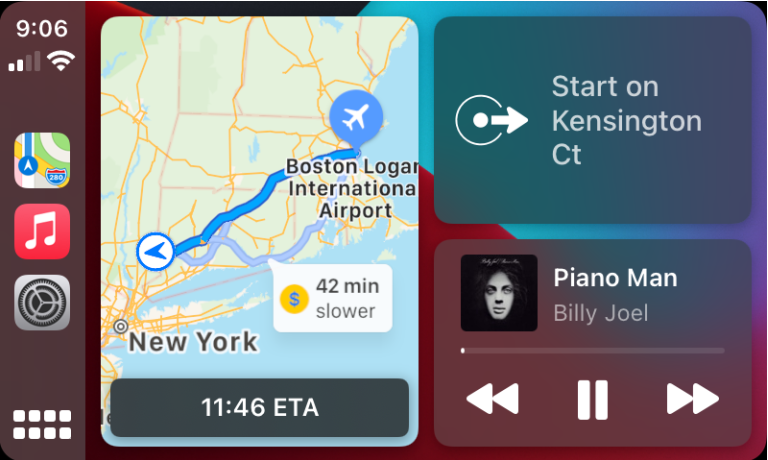Tap the 11:46 ETA bar

[x=259, y=408]
